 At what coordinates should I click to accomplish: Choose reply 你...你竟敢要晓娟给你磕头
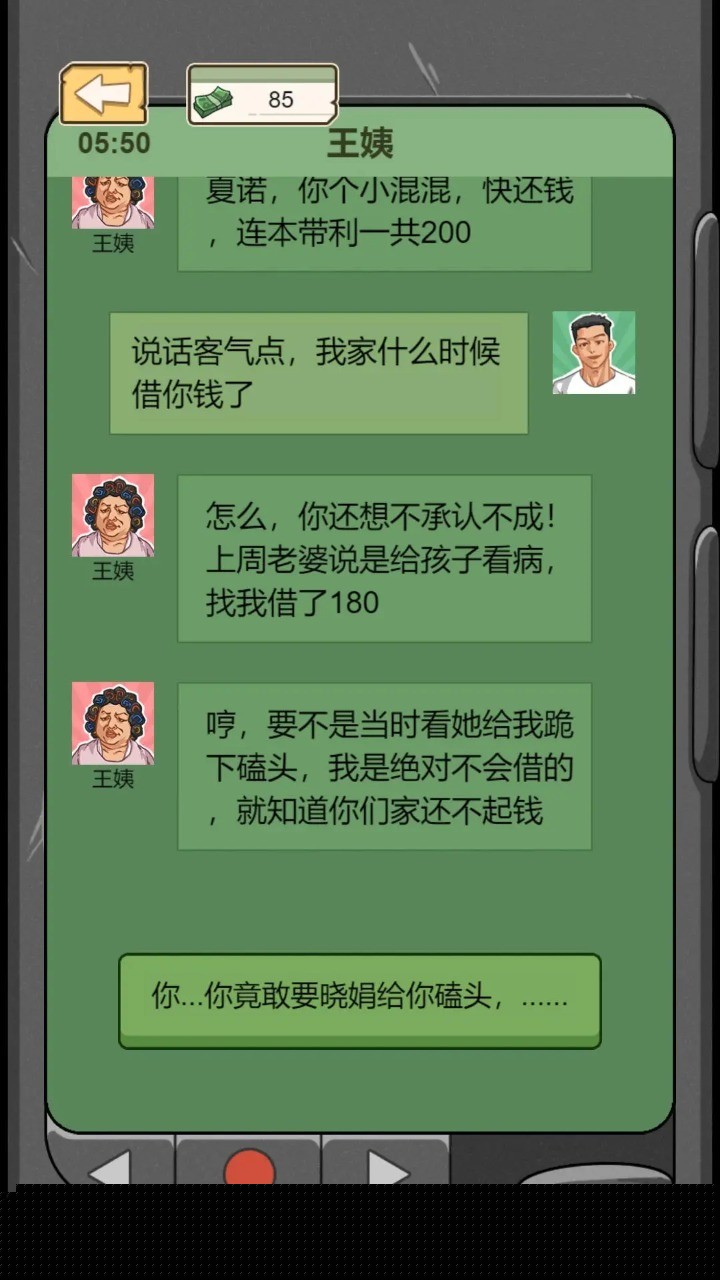tap(359, 999)
